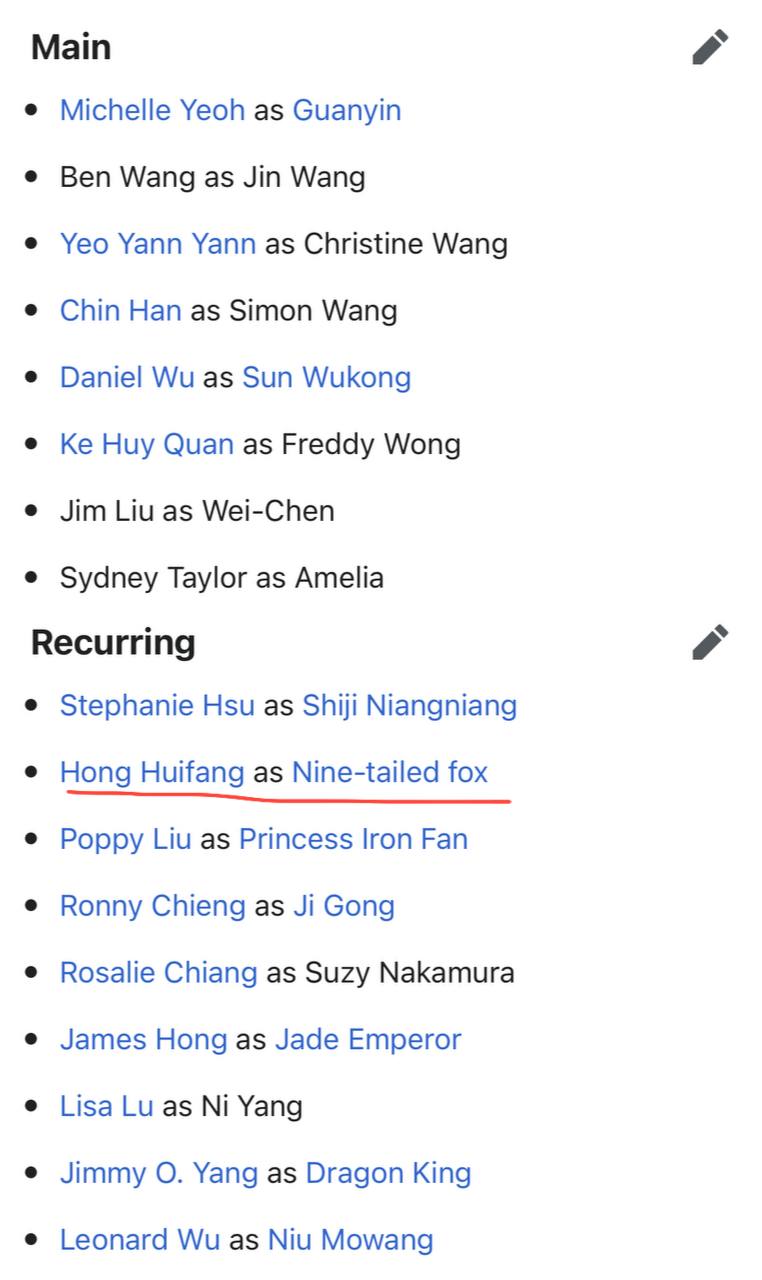This screenshot has width=762, height=1280.
Task: Visit Yeo Yann Yann's page
Action: [x=158, y=244]
